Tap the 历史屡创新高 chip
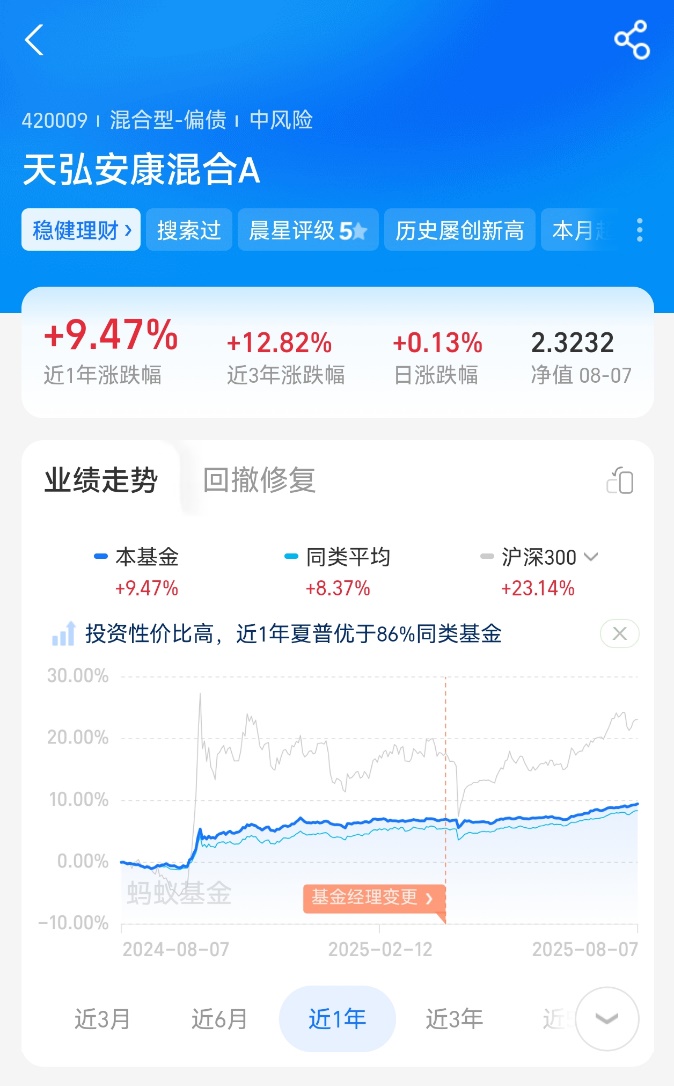This screenshot has width=674, height=1086. (x=459, y=230)
